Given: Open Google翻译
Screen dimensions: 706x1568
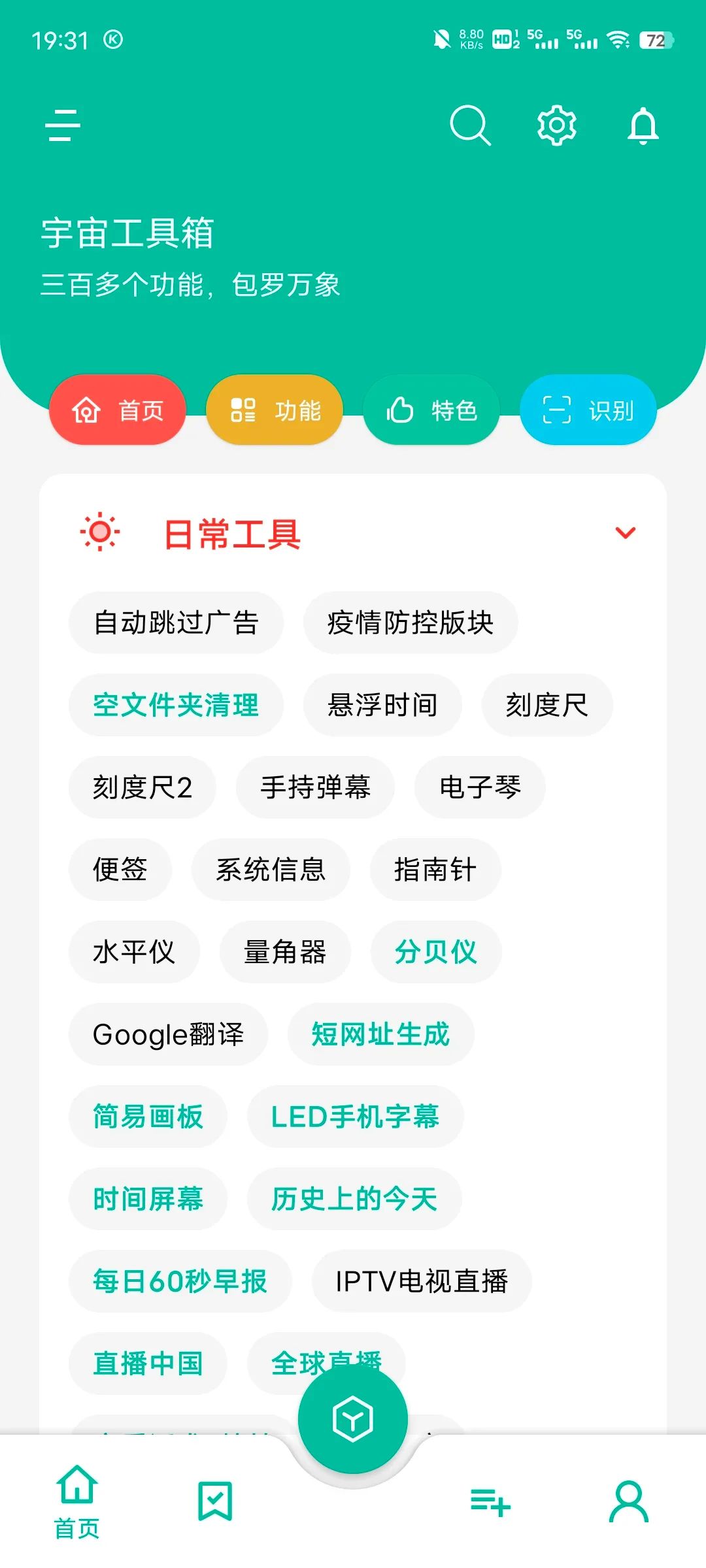Looking at the screenshot, I should (168, 1034).
